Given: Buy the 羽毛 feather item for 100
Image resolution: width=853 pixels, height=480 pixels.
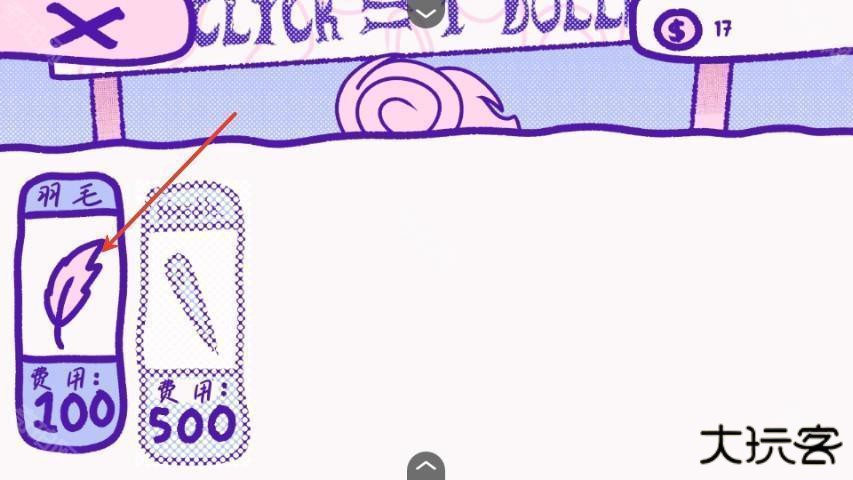Looking at the screenshot, I should pyautogui.click(x=71, y=312).
